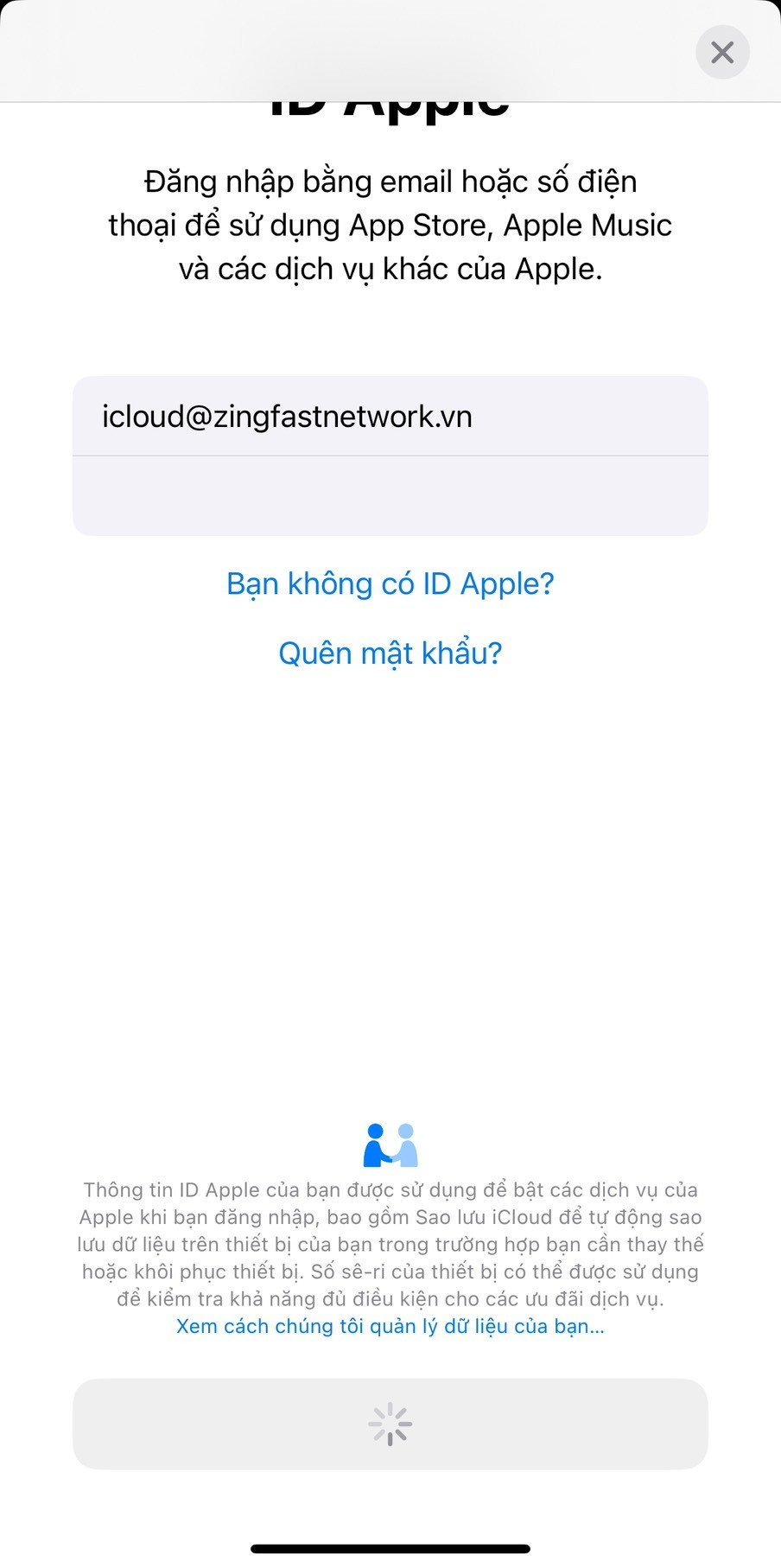Close the Apple ID sign-in sheet
Viewport: 781px width, 1568px height.
(x=721, y=53)
